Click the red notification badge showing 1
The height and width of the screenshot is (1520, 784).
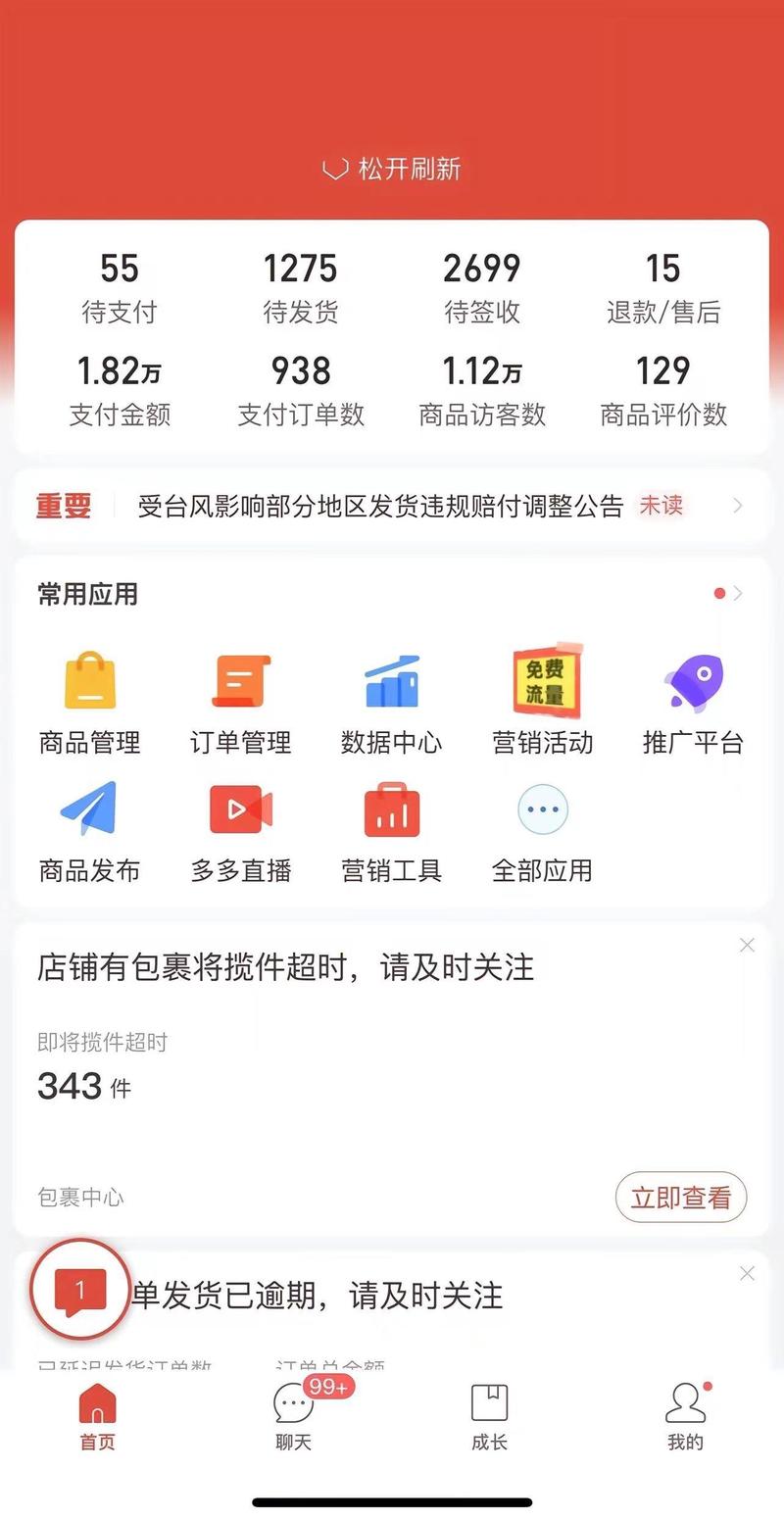[x=78, y=1294]
